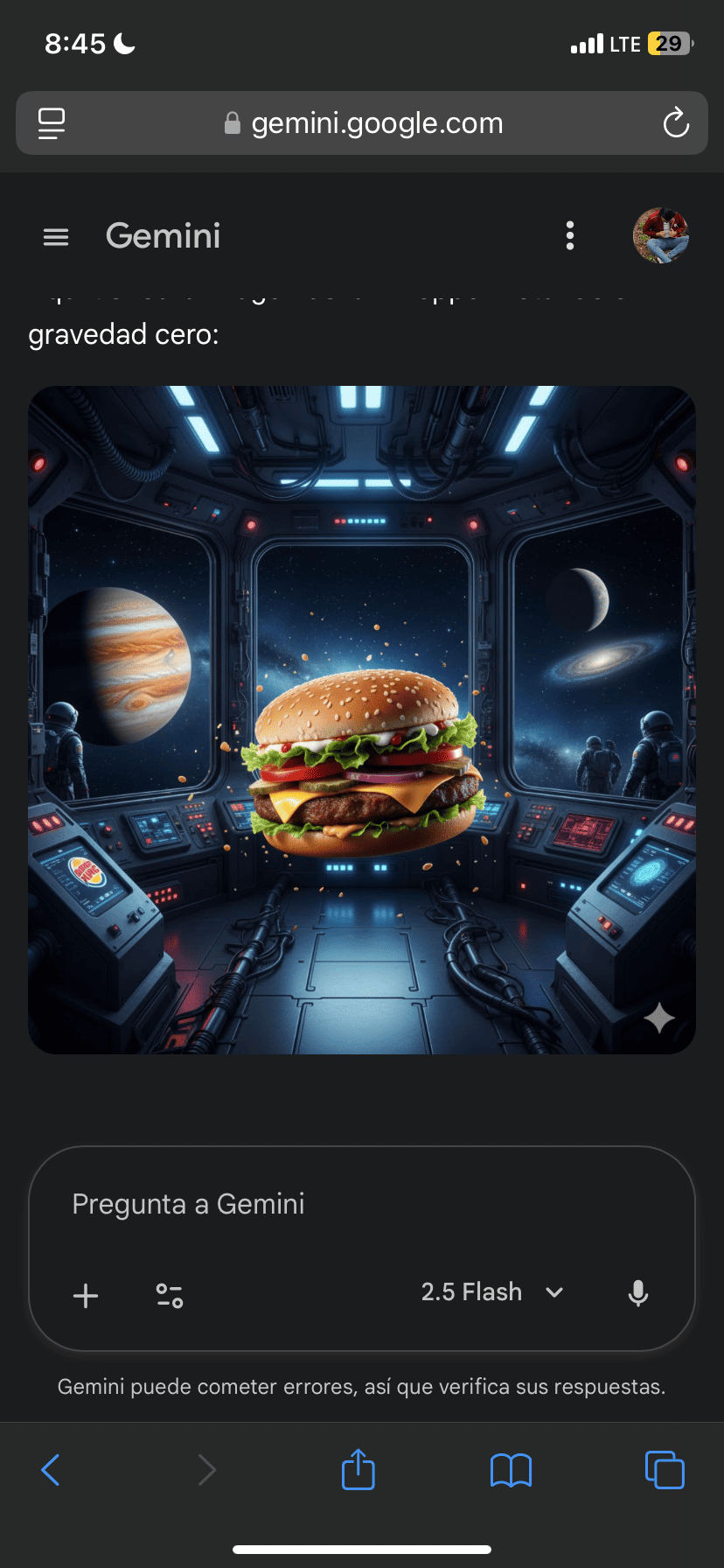Tap the sparkle icon on the generated image
This screenshot has height=1568, width=724.
point(658,1018)
